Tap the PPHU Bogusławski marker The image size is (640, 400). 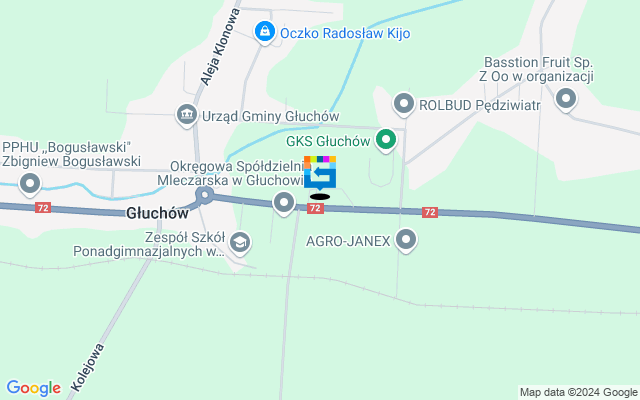point(30,184)
